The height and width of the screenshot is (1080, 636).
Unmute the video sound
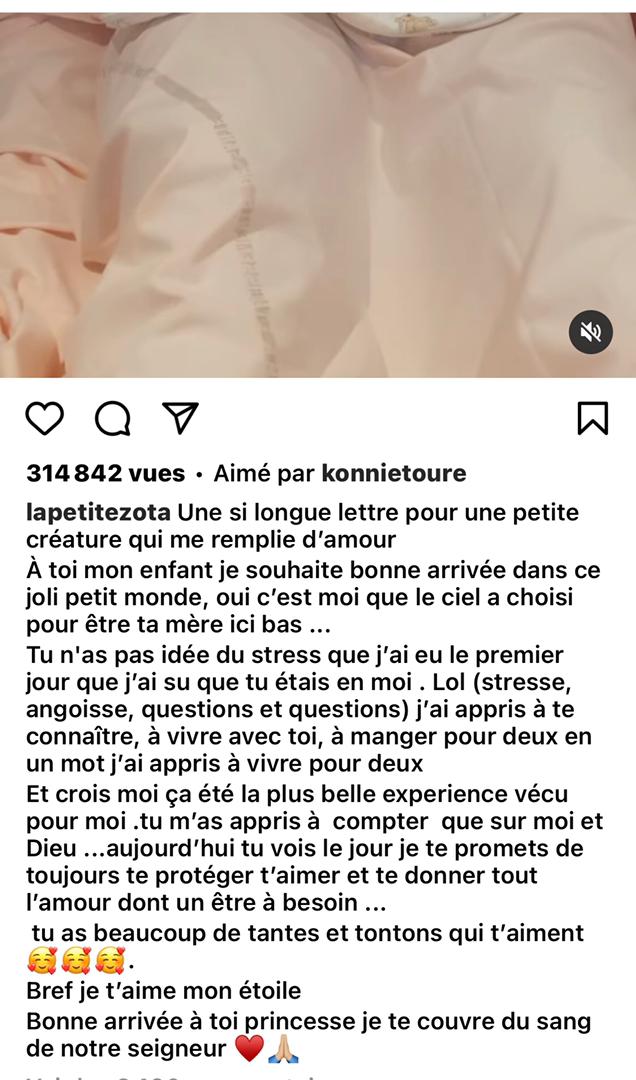590,332
